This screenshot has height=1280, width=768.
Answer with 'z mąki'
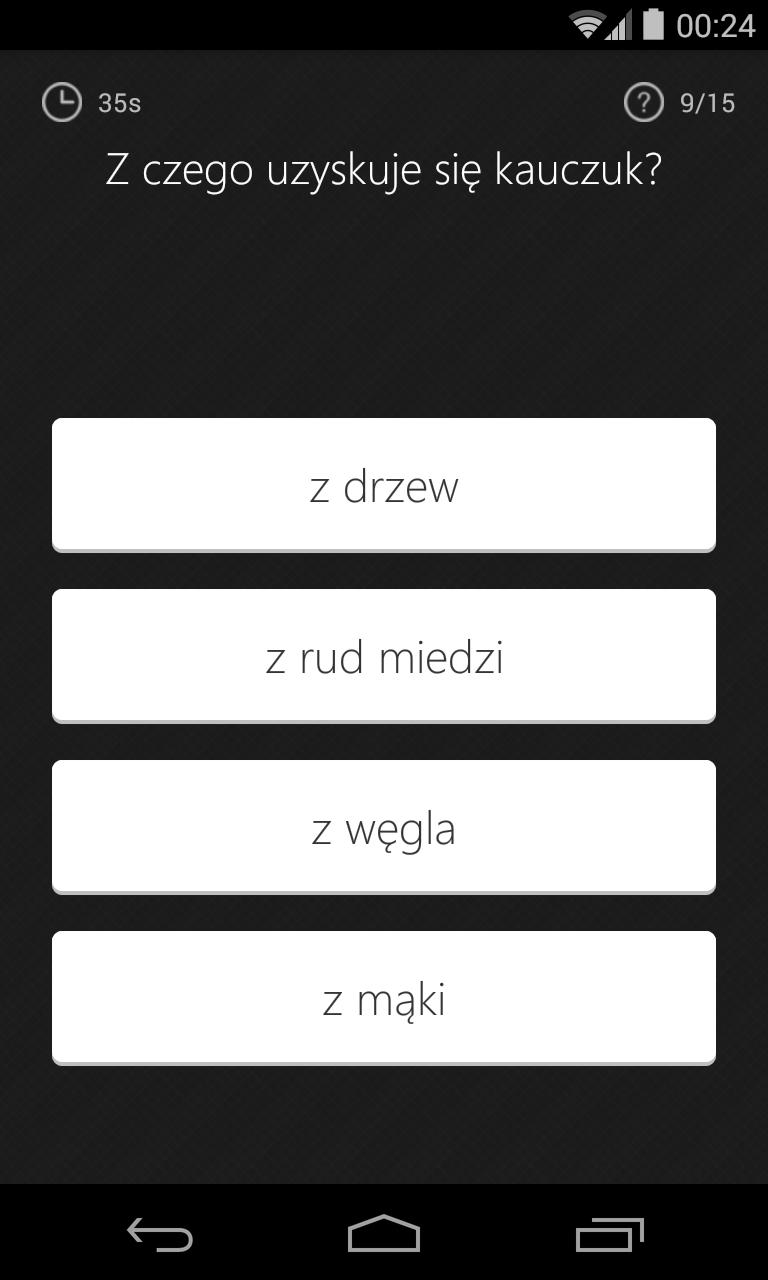pos(384,998)
